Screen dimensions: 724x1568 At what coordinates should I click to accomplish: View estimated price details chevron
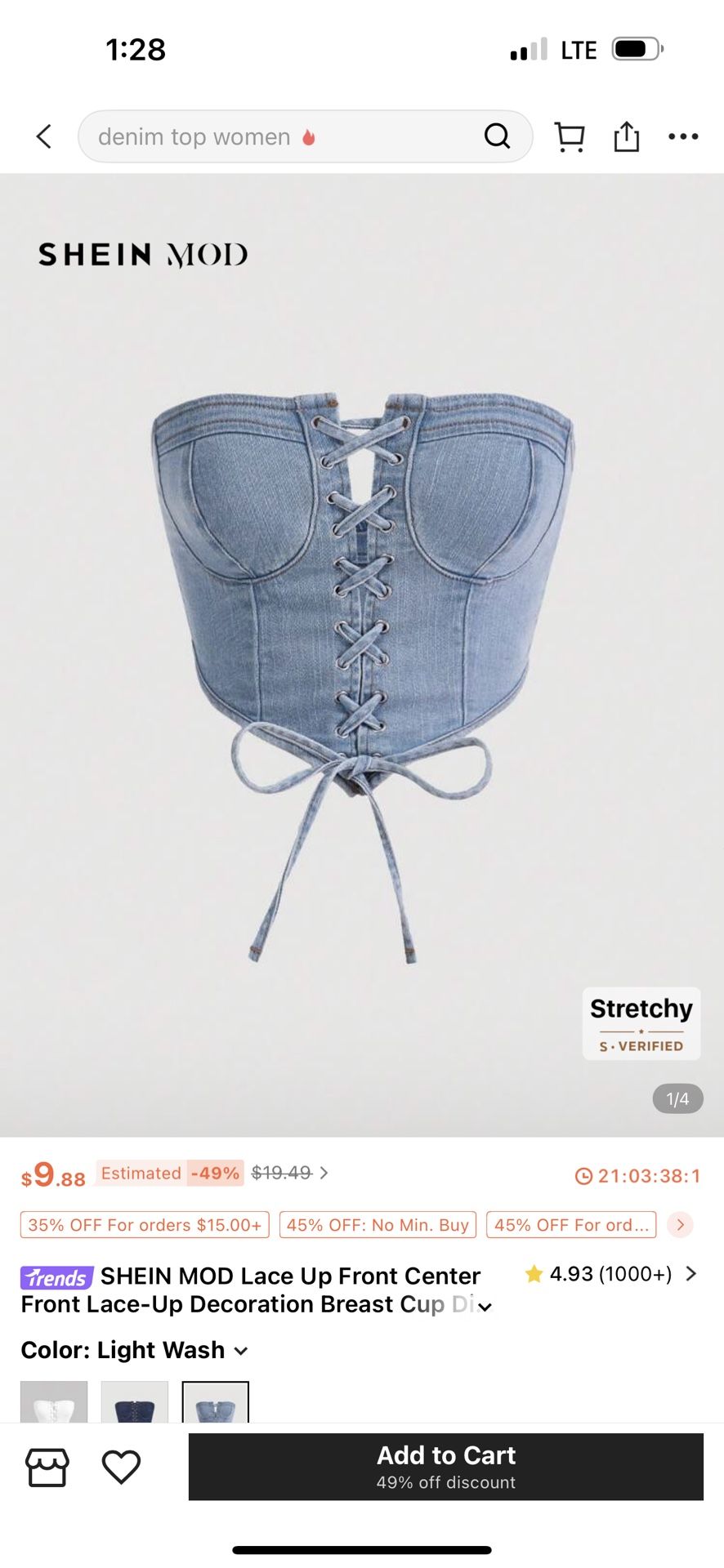tap(324, 1173)
